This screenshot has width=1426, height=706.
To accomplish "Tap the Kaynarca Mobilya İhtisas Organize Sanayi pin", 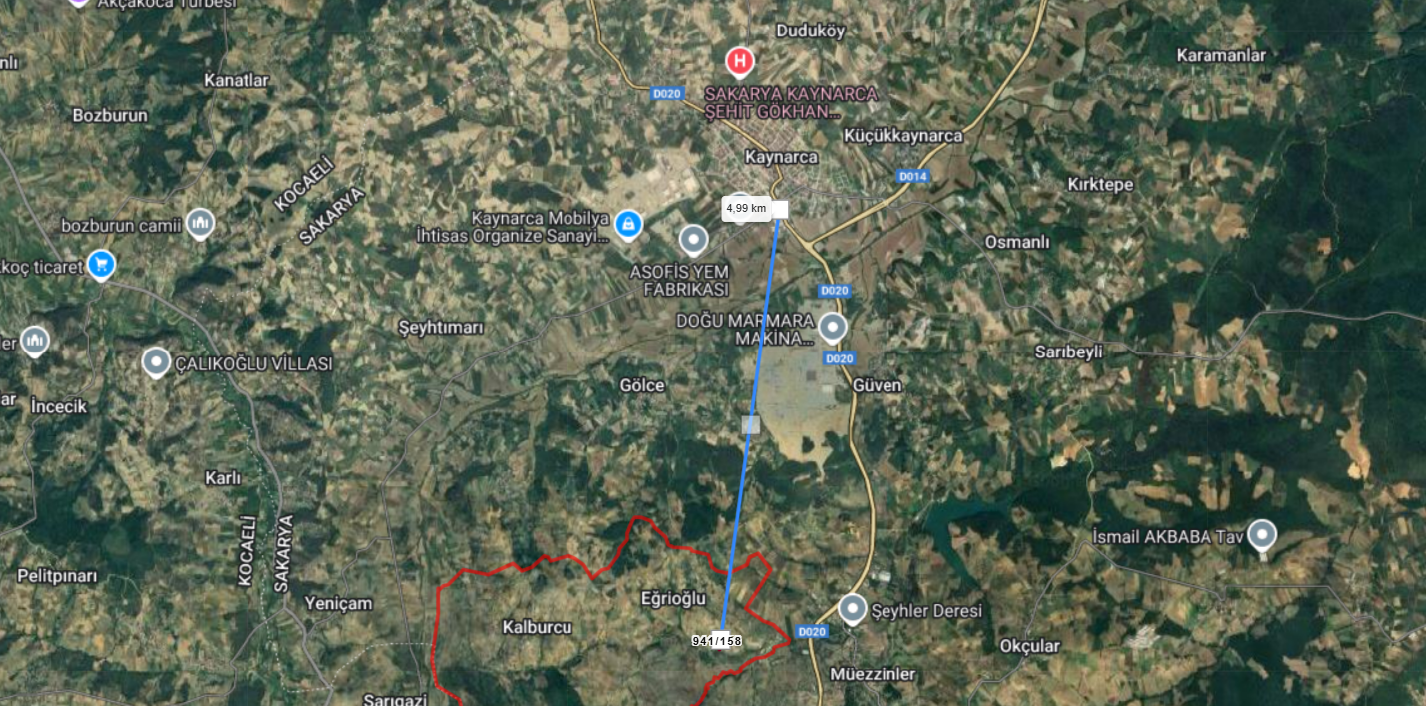I will coord(628,224).
